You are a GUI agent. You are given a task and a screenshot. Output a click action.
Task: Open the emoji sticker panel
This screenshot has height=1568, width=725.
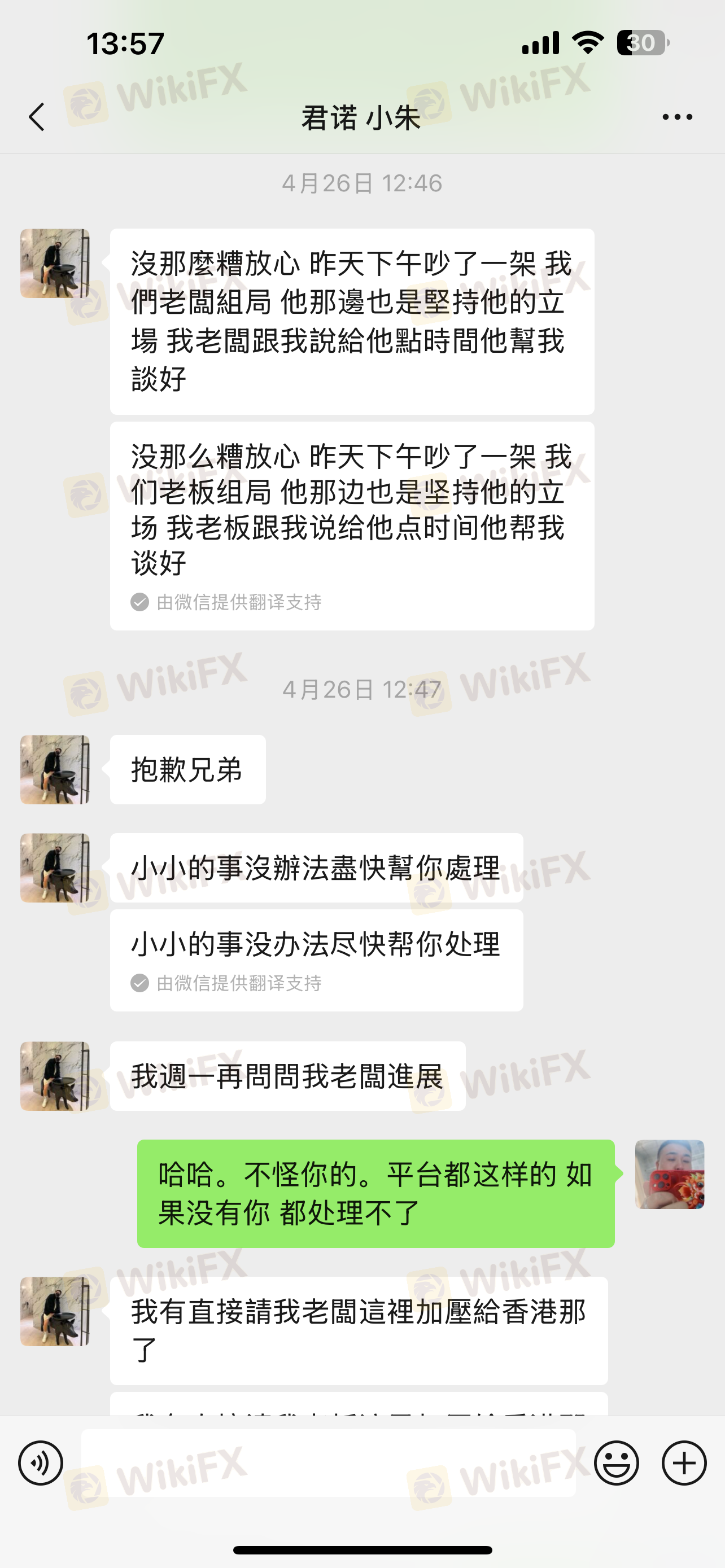coord(616,1462)
